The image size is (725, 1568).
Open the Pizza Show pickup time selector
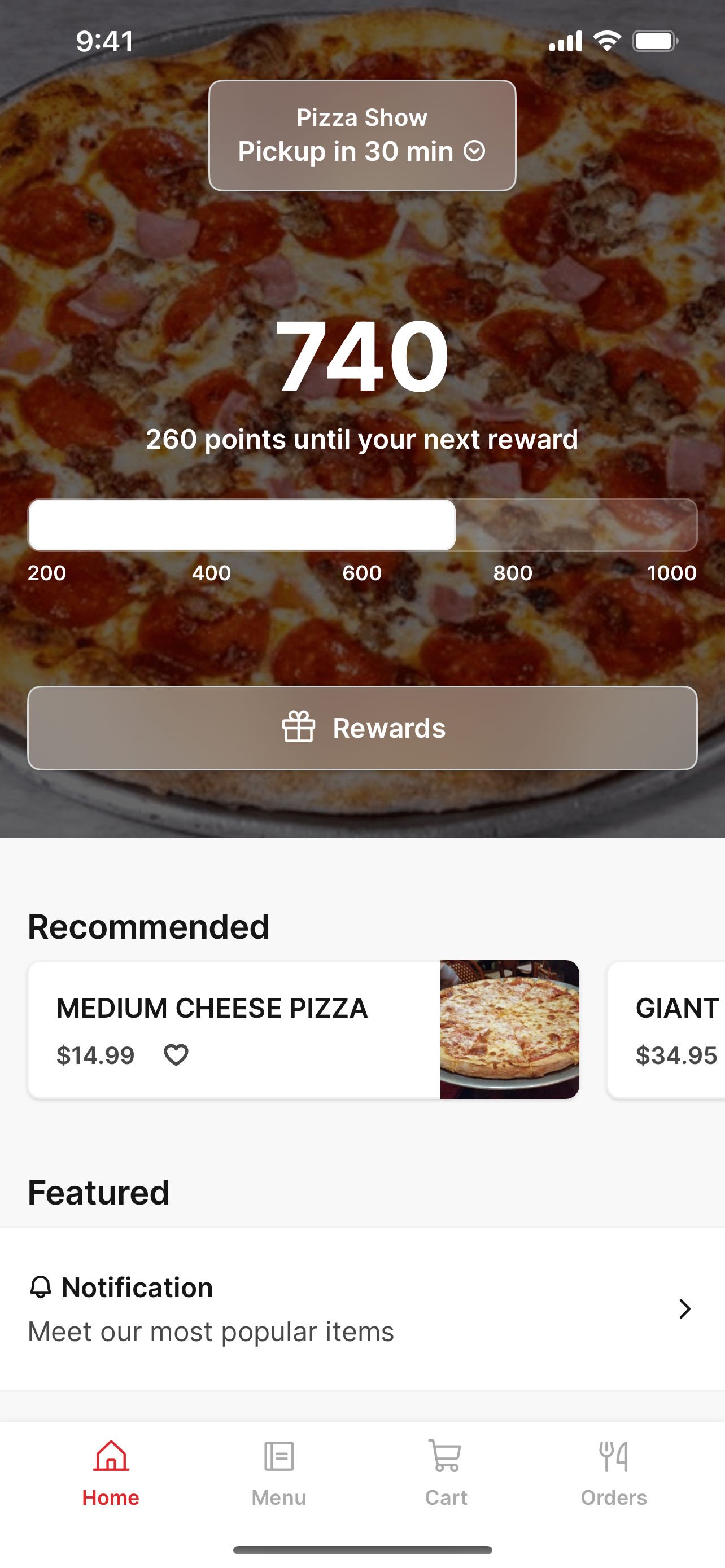point(362,135)
